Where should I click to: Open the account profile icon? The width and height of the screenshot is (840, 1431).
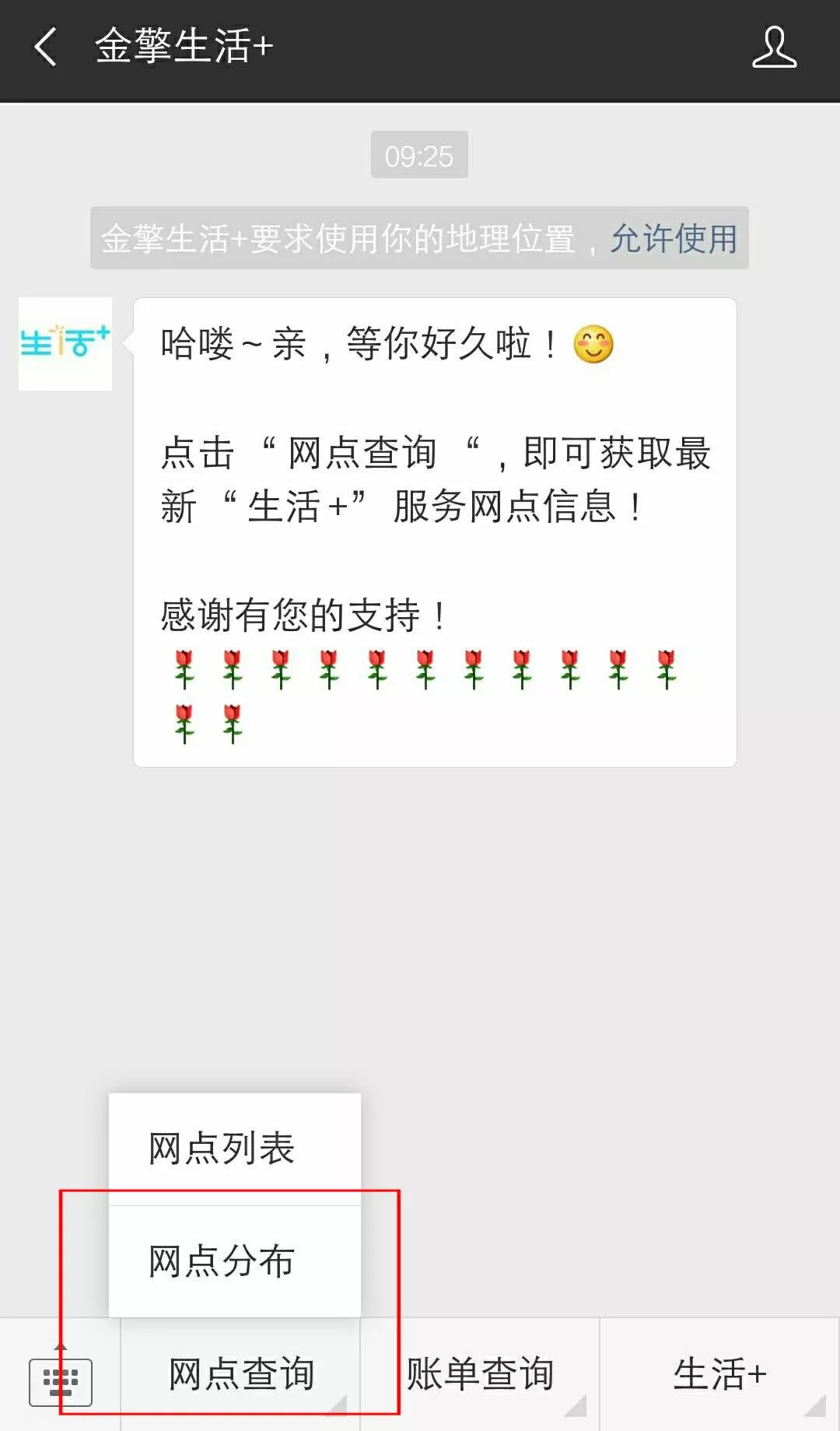click(x=774, y=47)
